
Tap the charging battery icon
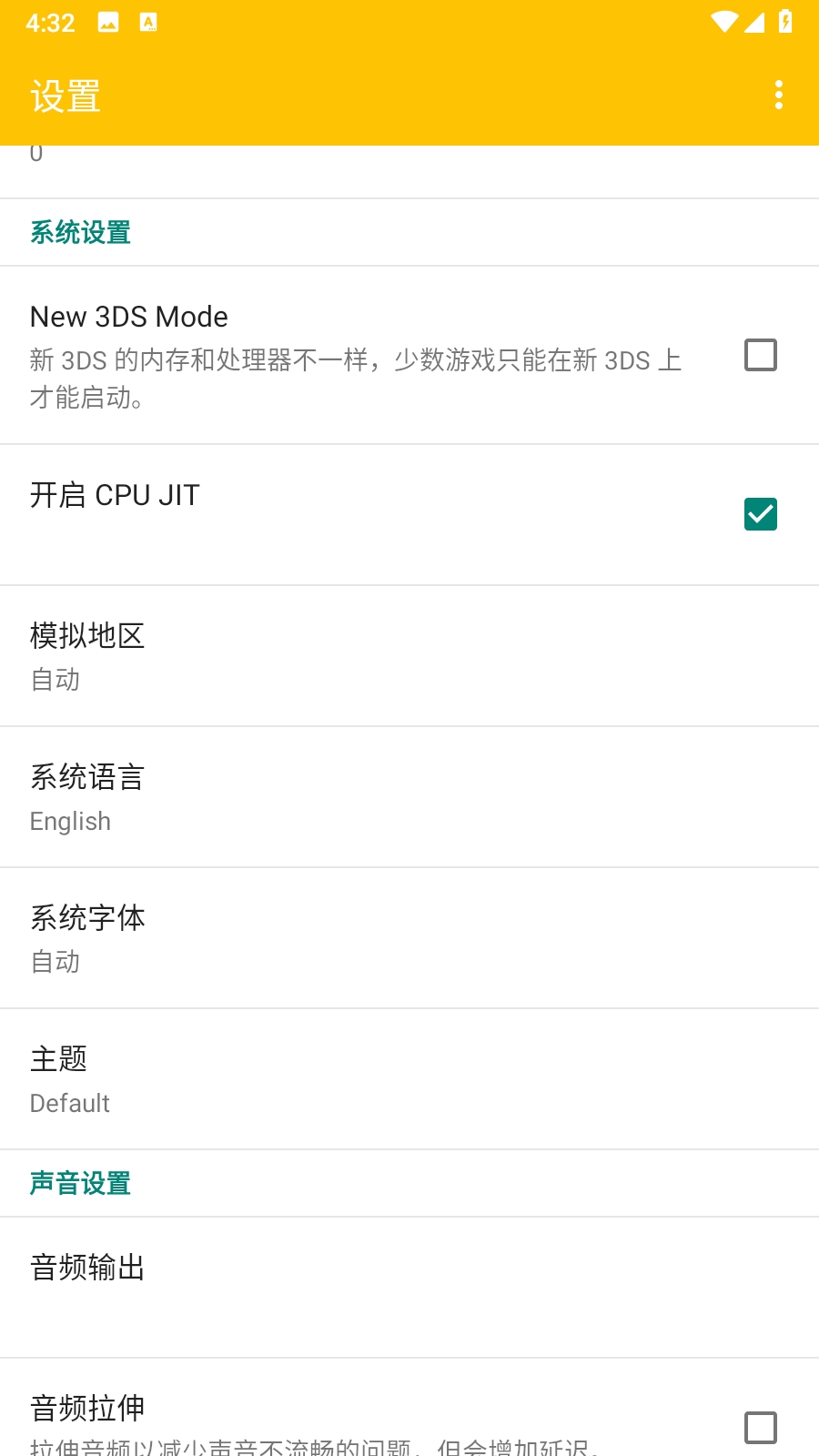784,22
